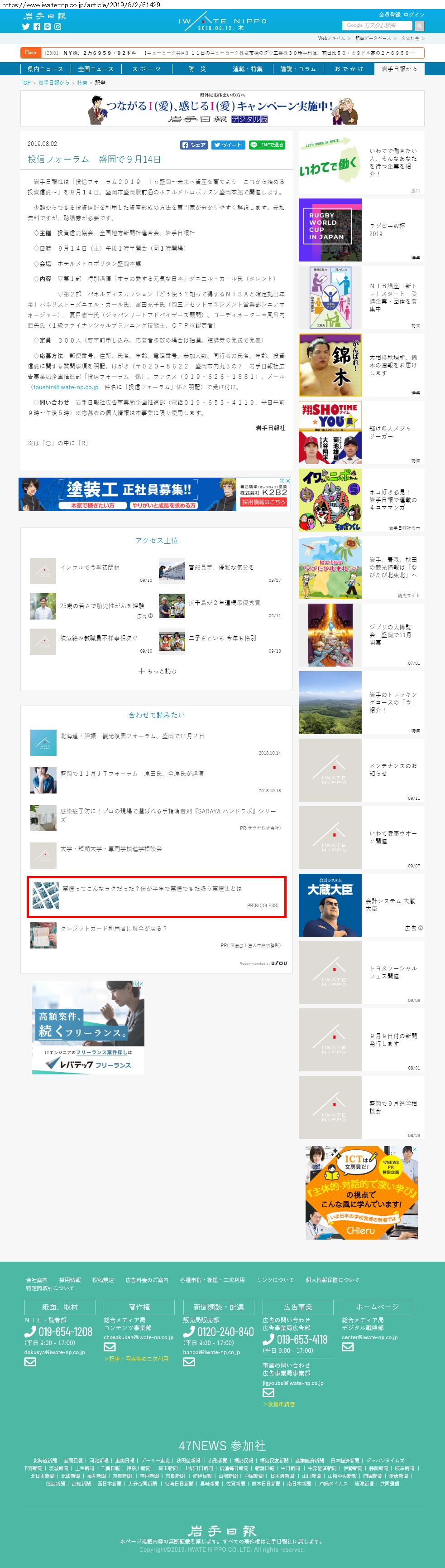Switch to the スポーツ tab
Image resolution: width=445 pixels, height=1568 pixels.
point(147,69)
